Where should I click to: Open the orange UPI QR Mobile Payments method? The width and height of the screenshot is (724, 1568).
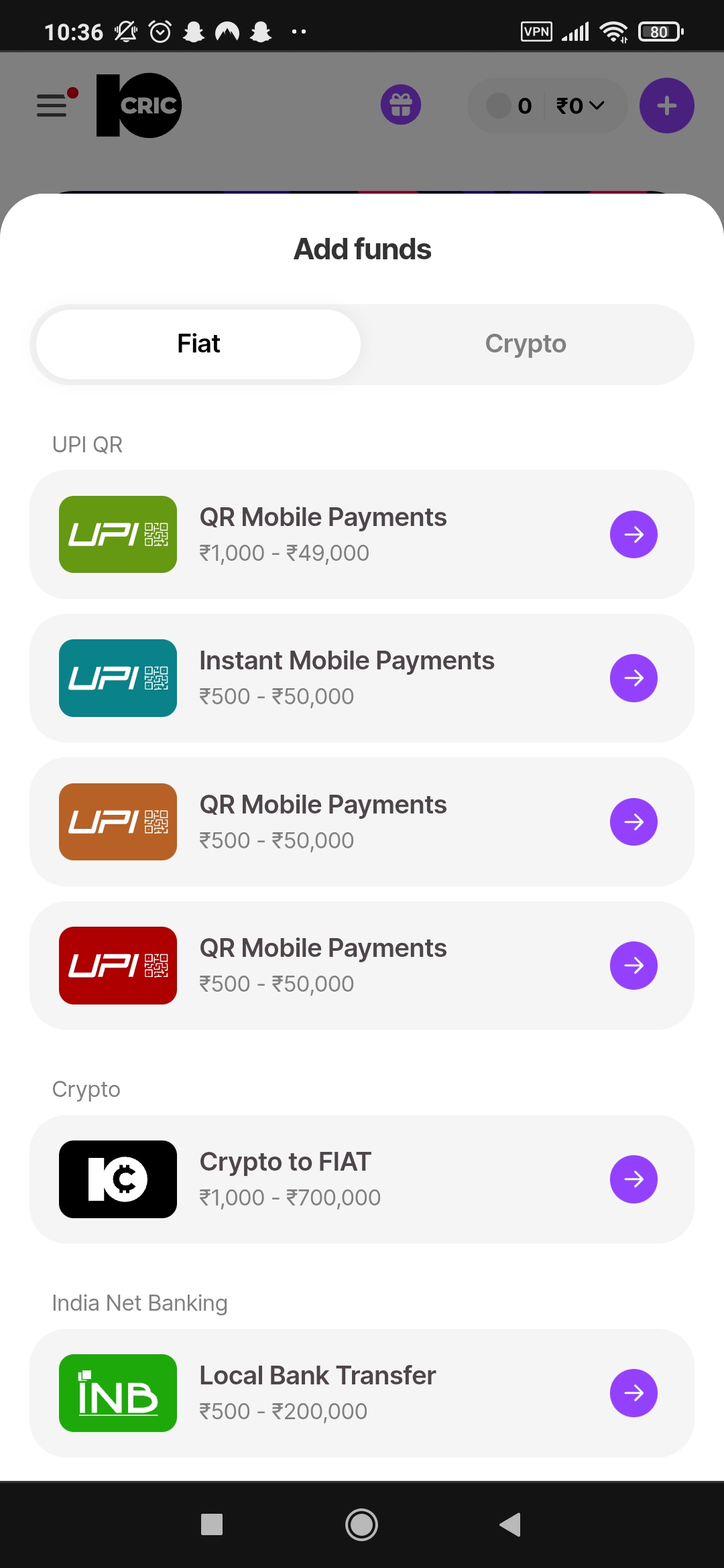pyautogui.click(x=117, y=822)
